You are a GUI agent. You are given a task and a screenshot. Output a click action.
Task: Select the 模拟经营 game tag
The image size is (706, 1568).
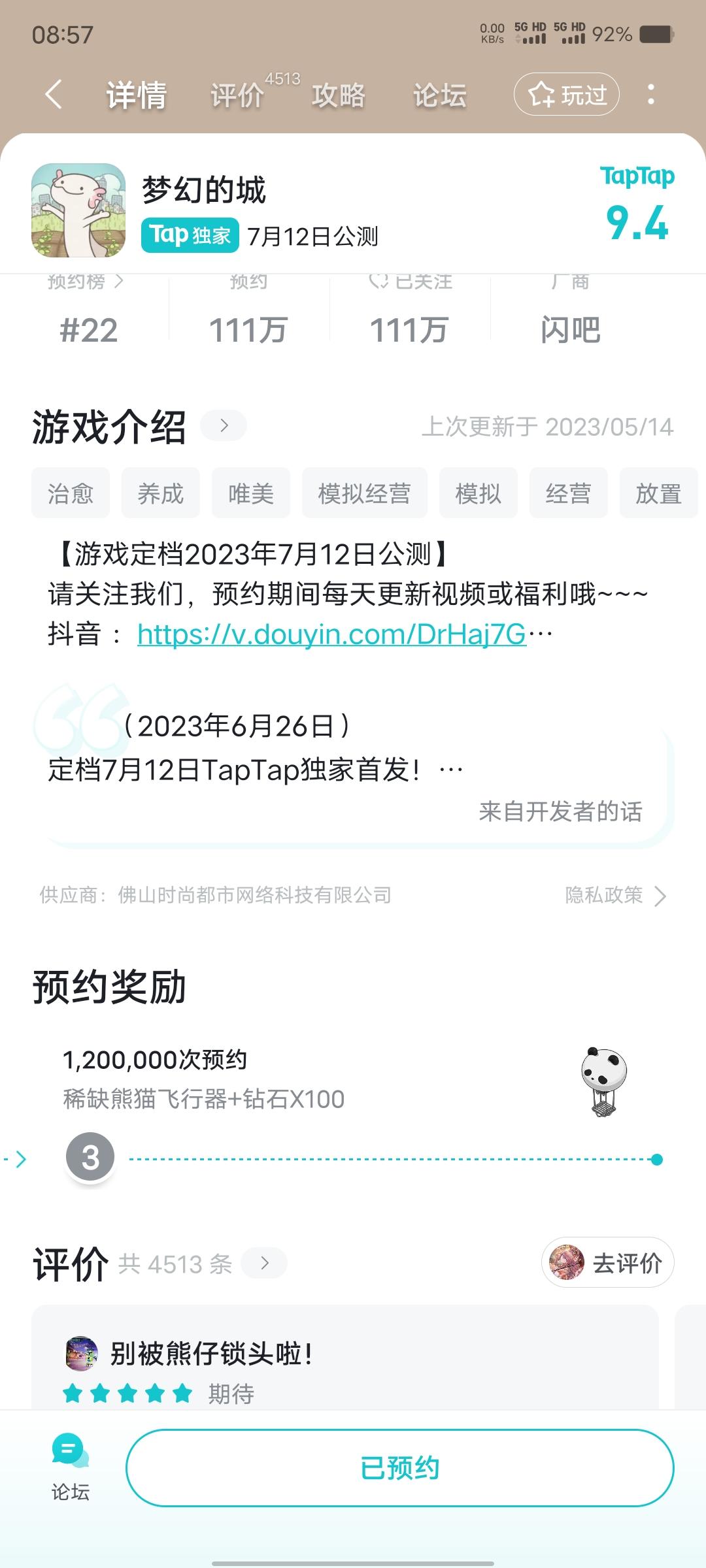pos(364,493)
